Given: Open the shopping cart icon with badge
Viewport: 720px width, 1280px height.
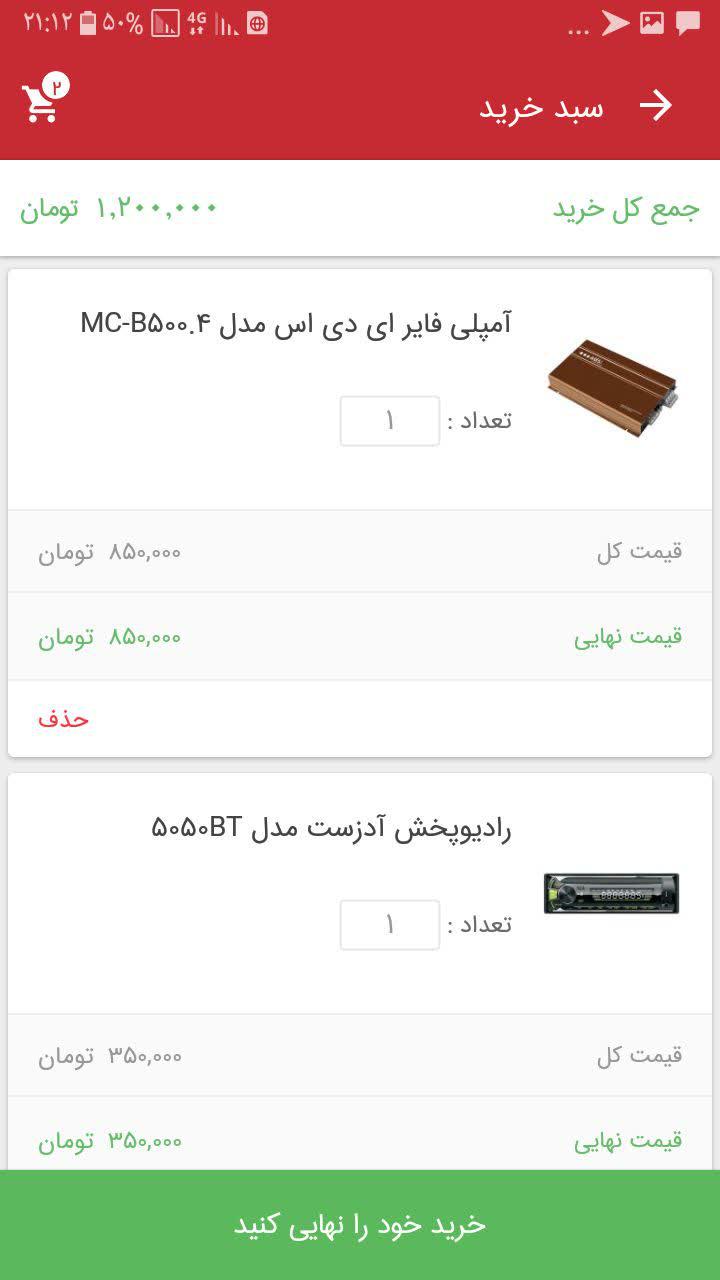Looking at the screenshot, I should (x=38, y=102).
